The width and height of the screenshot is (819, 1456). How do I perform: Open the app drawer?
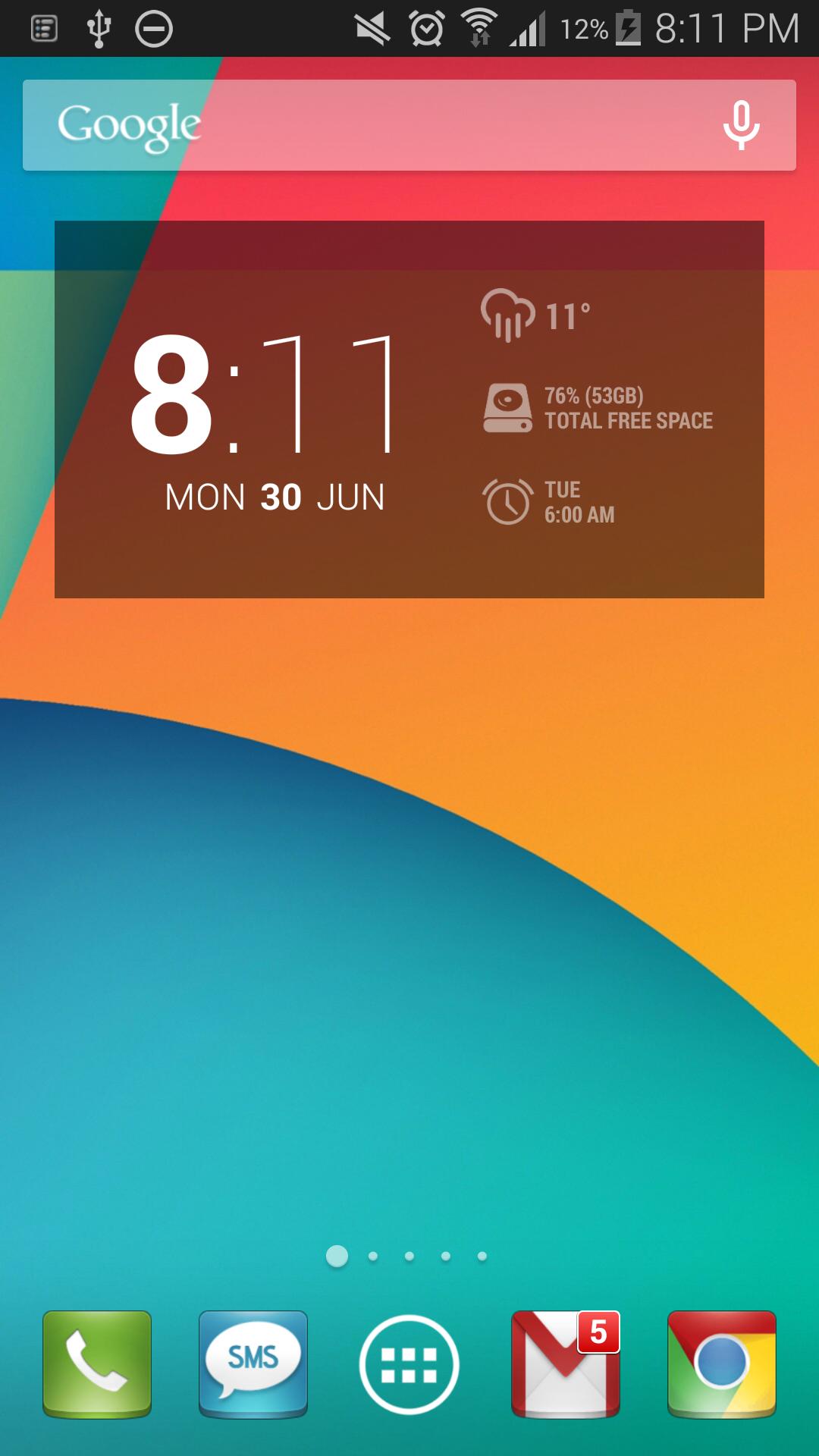(409, 1363)
